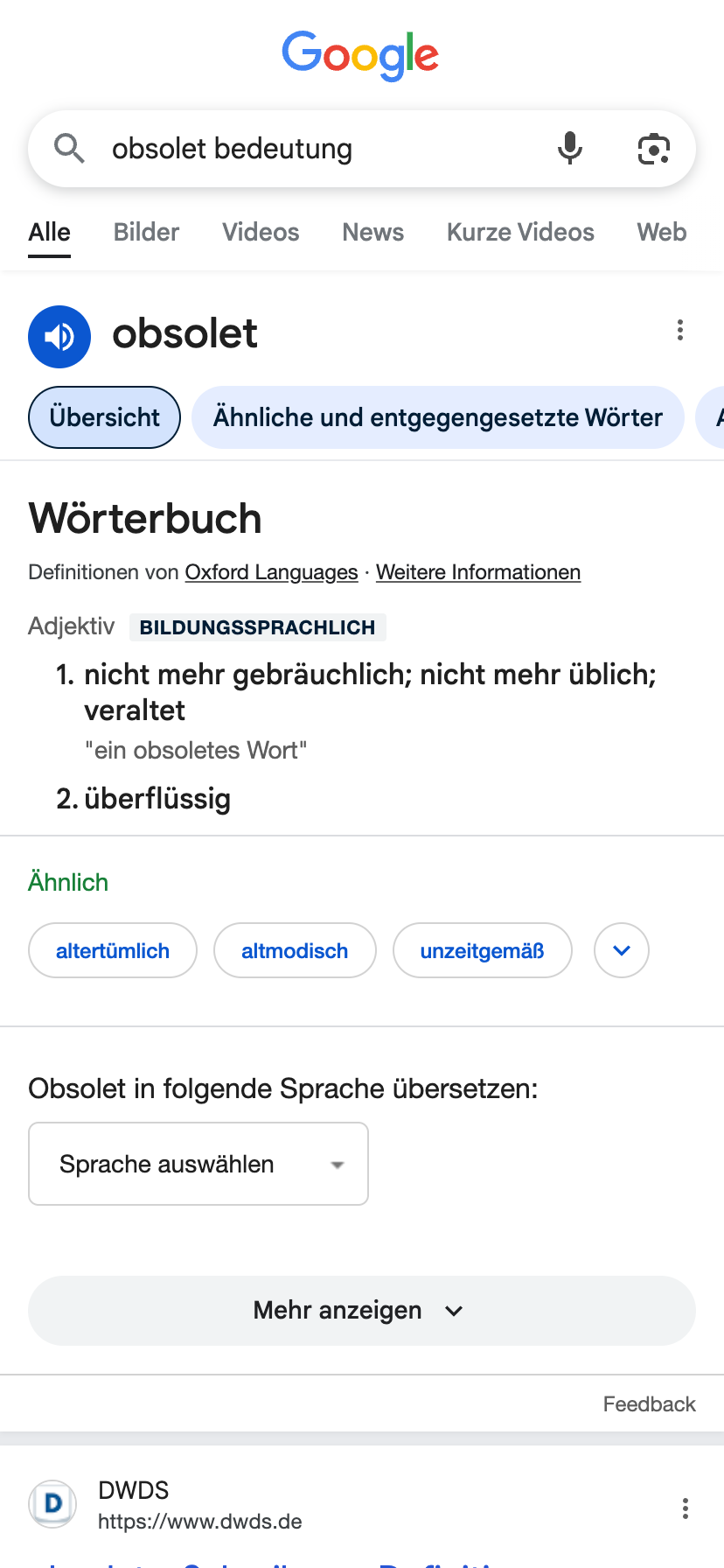Expand more similar words with chevron

pyautogui.click(x=621, y=950)
